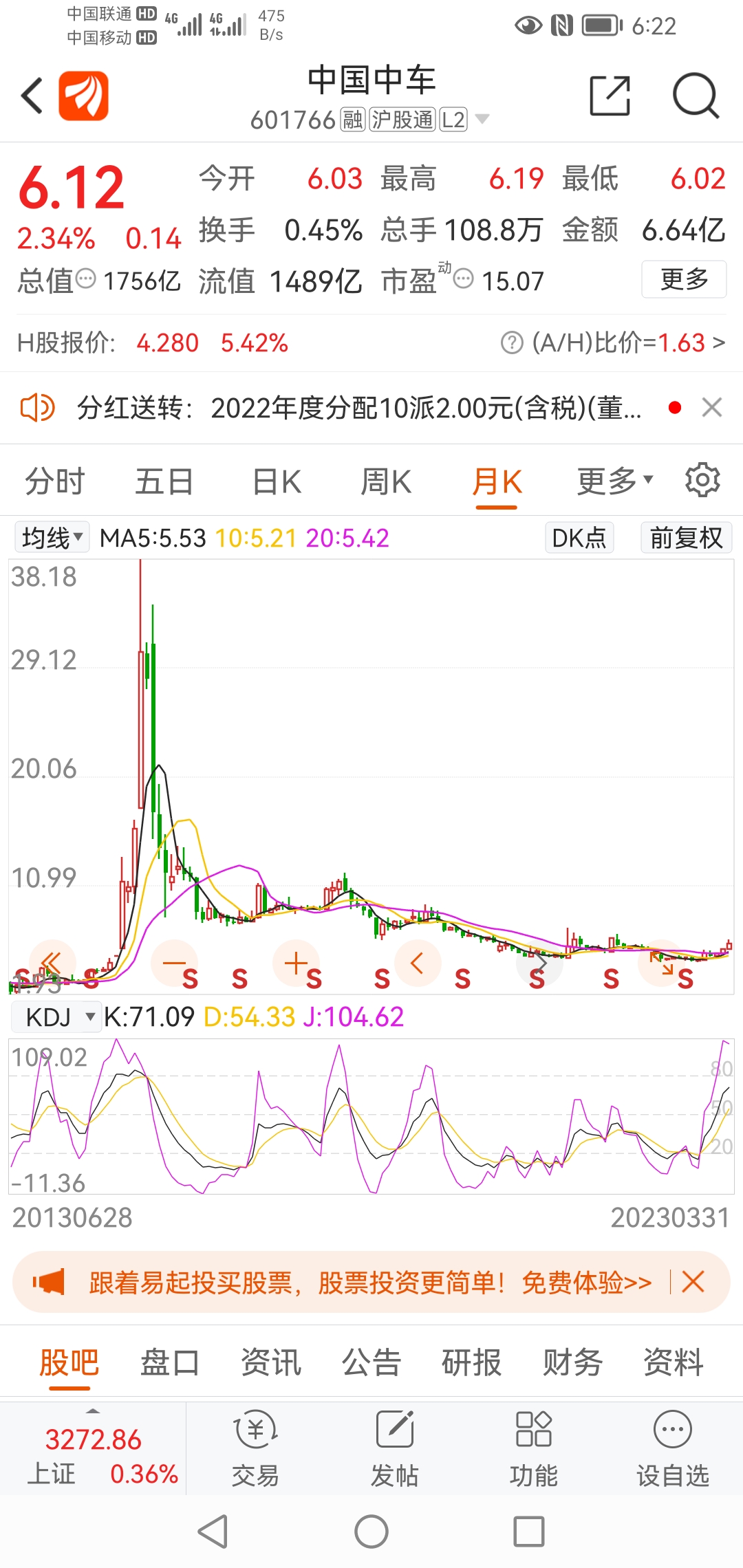743x1568 pixels.
Task: Dismiss the 分红送转 notice
Action: [x=712, y=407]
